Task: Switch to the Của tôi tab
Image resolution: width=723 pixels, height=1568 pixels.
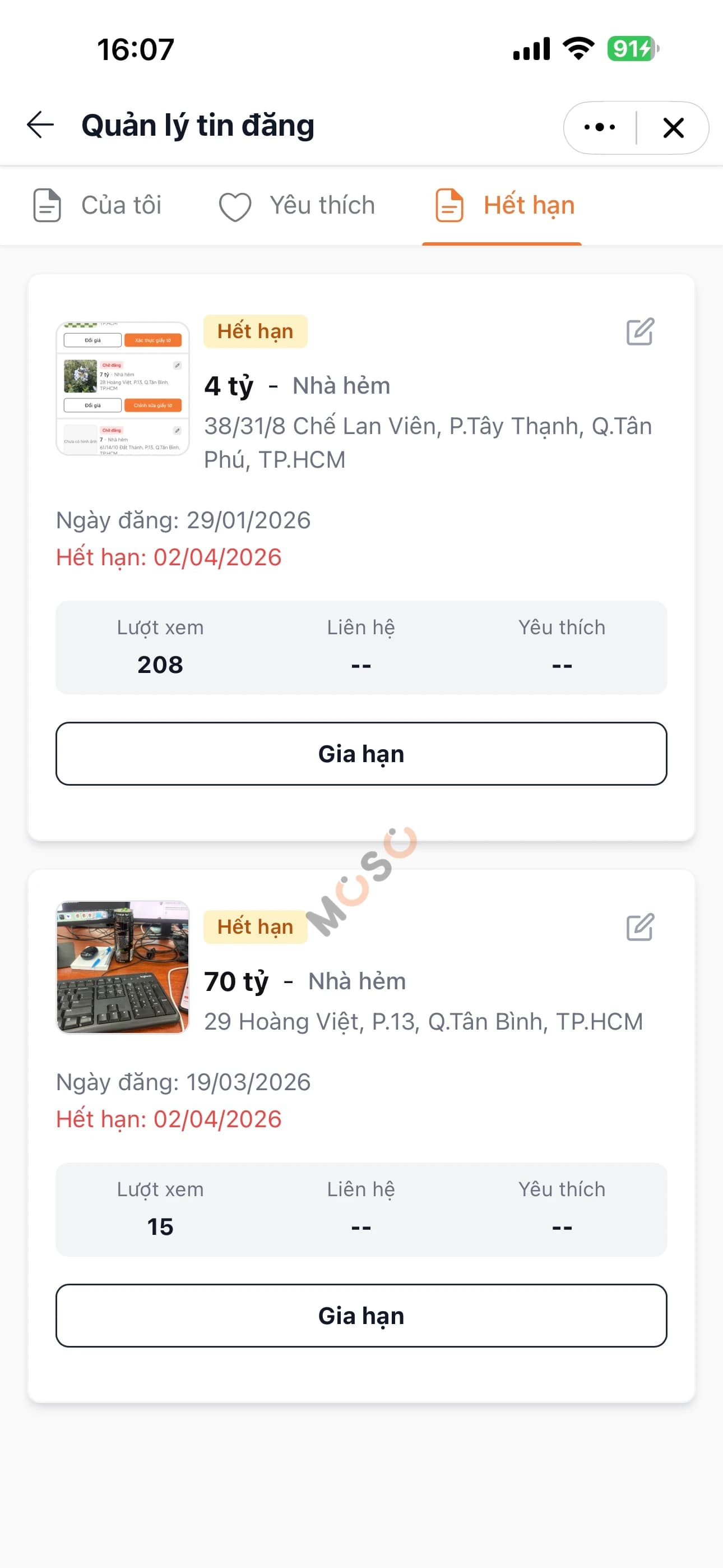Action: coord(98,205)
